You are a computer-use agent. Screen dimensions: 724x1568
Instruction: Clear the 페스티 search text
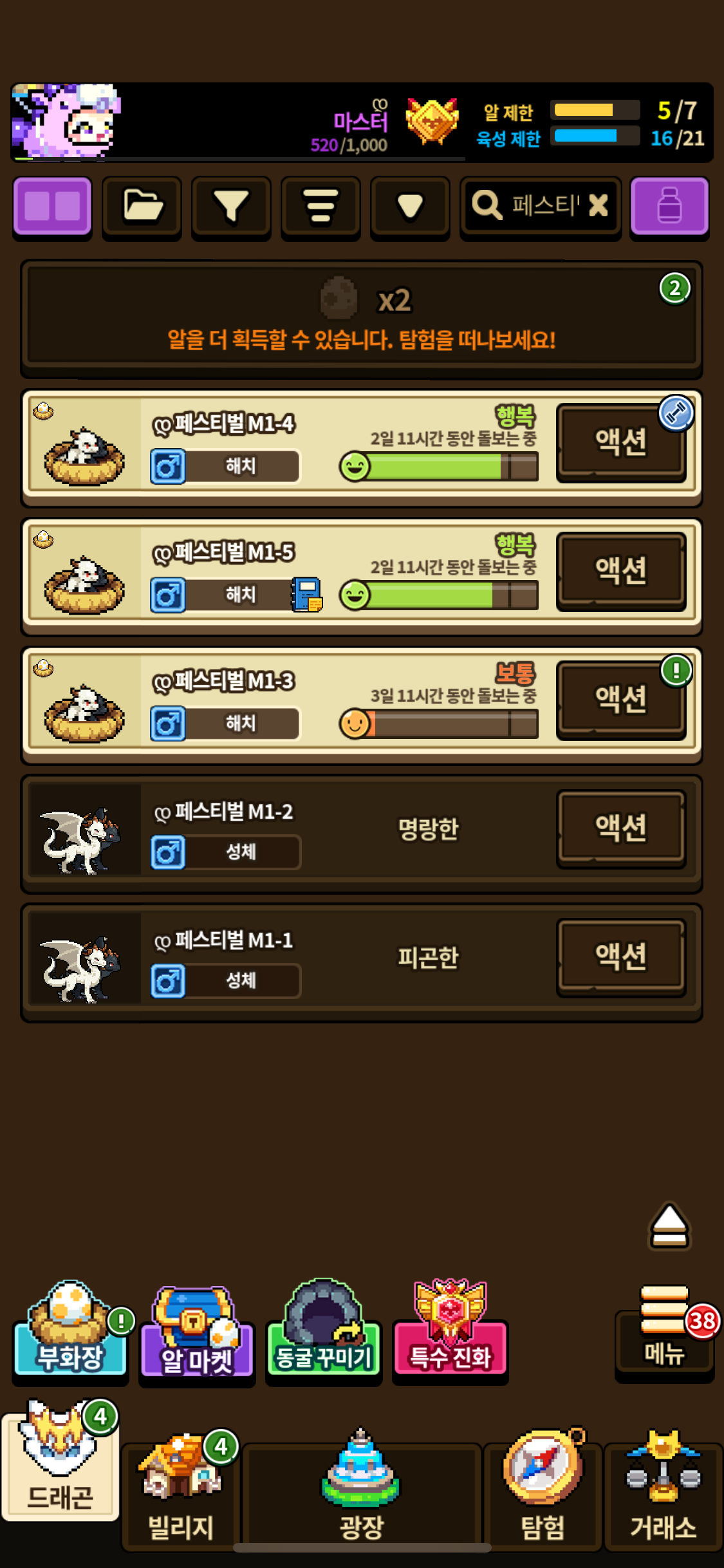tap(599, 206)
